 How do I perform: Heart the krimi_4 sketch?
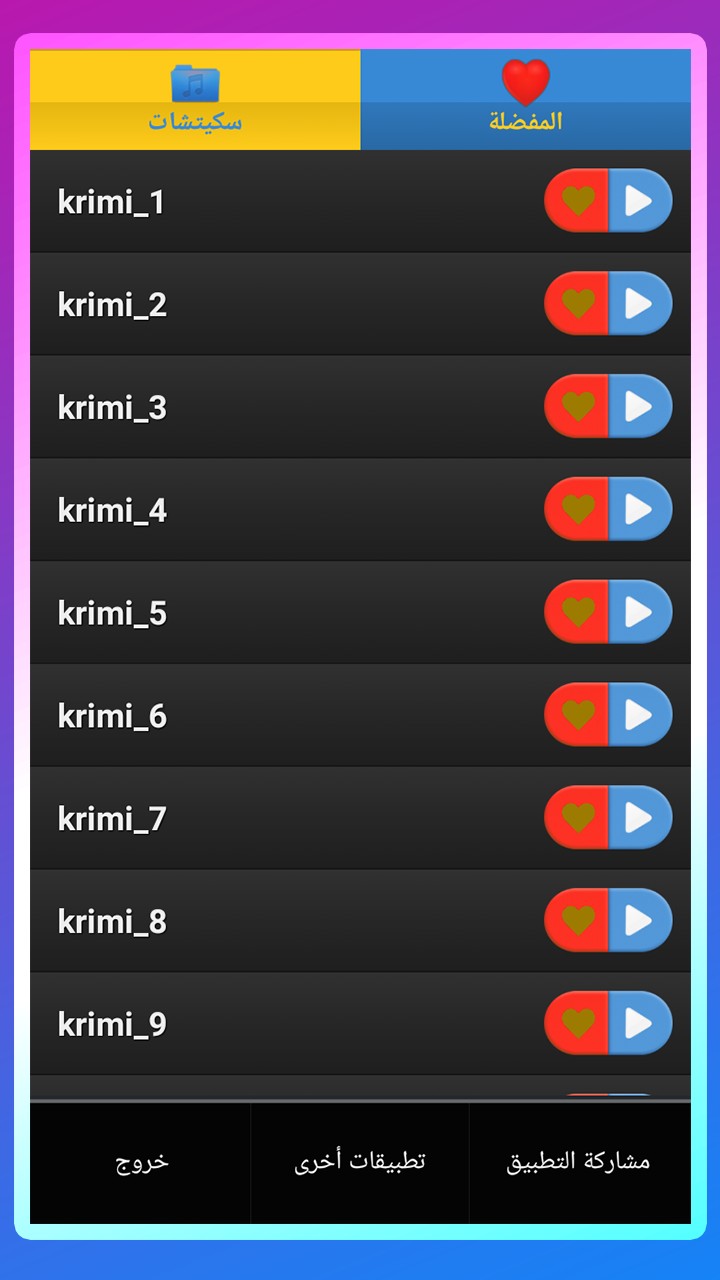pyautogui.click(x=577, y=510)
